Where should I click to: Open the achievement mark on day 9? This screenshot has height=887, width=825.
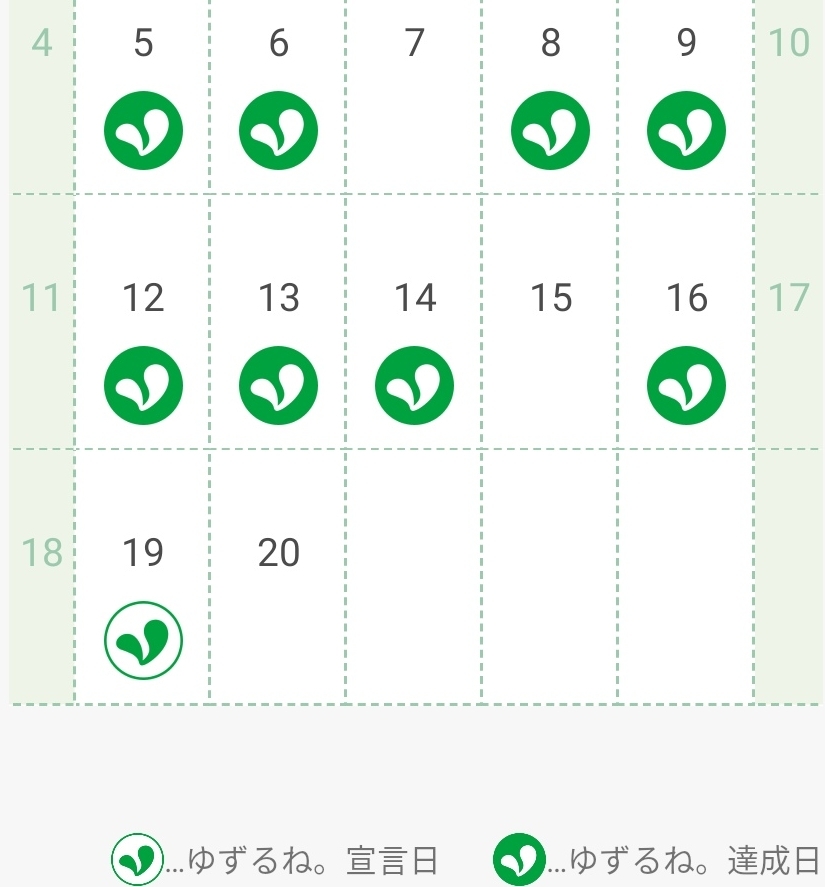point(686,131)
